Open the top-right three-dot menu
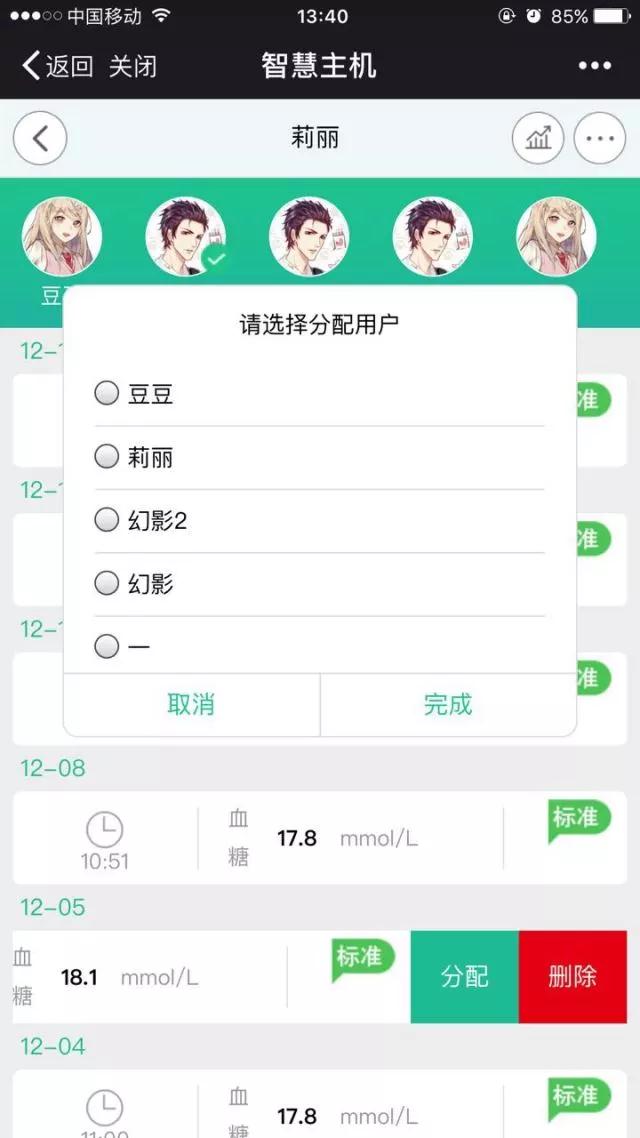Image resolution: width=640 pixels, height=1138 pixels. pyautogui.click(x=594, y=66)
